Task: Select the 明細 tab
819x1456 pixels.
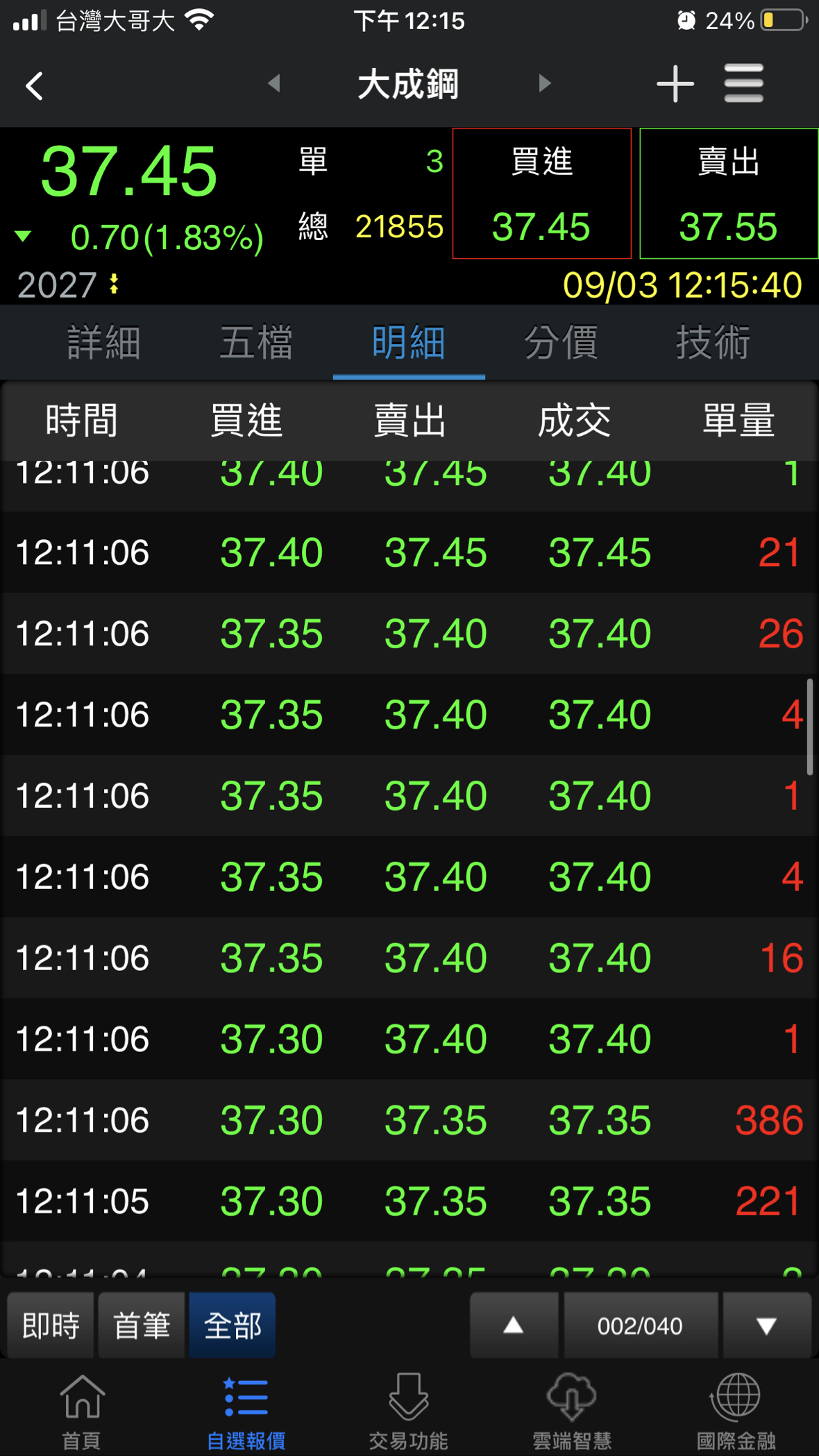Action: [x=409, y=343]
